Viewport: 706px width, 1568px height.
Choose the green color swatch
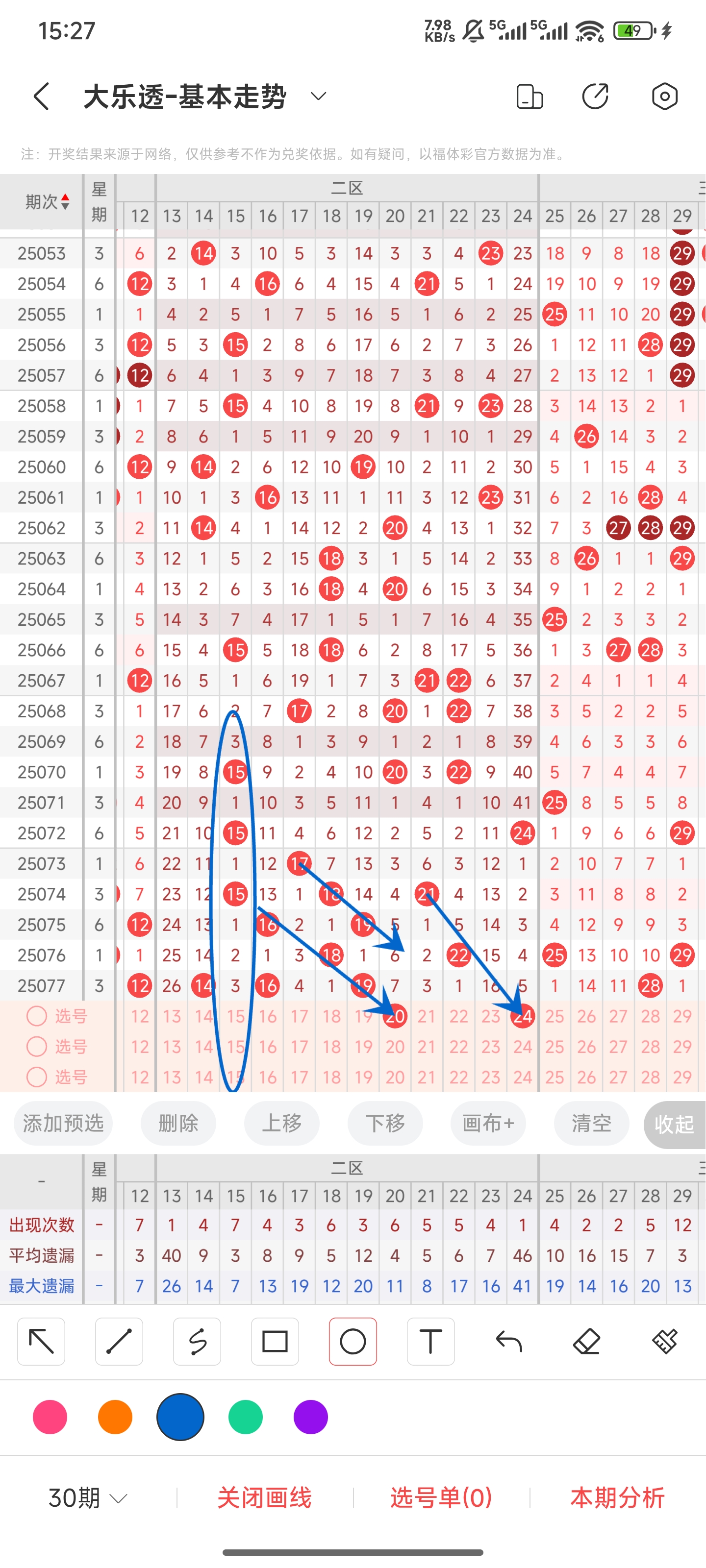click(x=246, y=1417)
